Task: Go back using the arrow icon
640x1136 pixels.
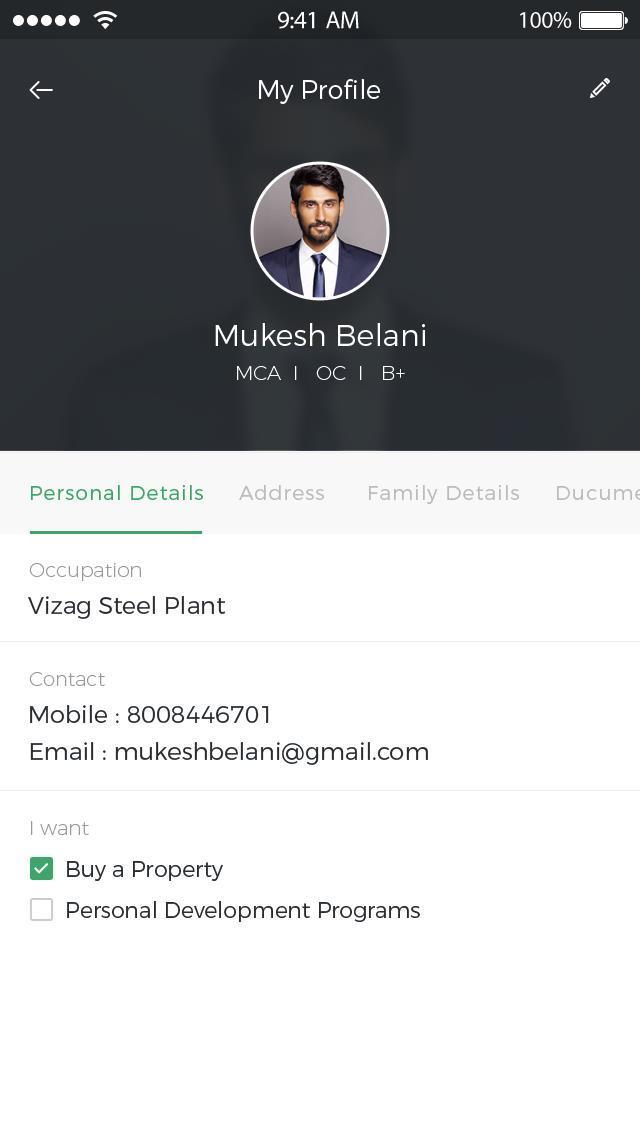Action: coord(41,90)
